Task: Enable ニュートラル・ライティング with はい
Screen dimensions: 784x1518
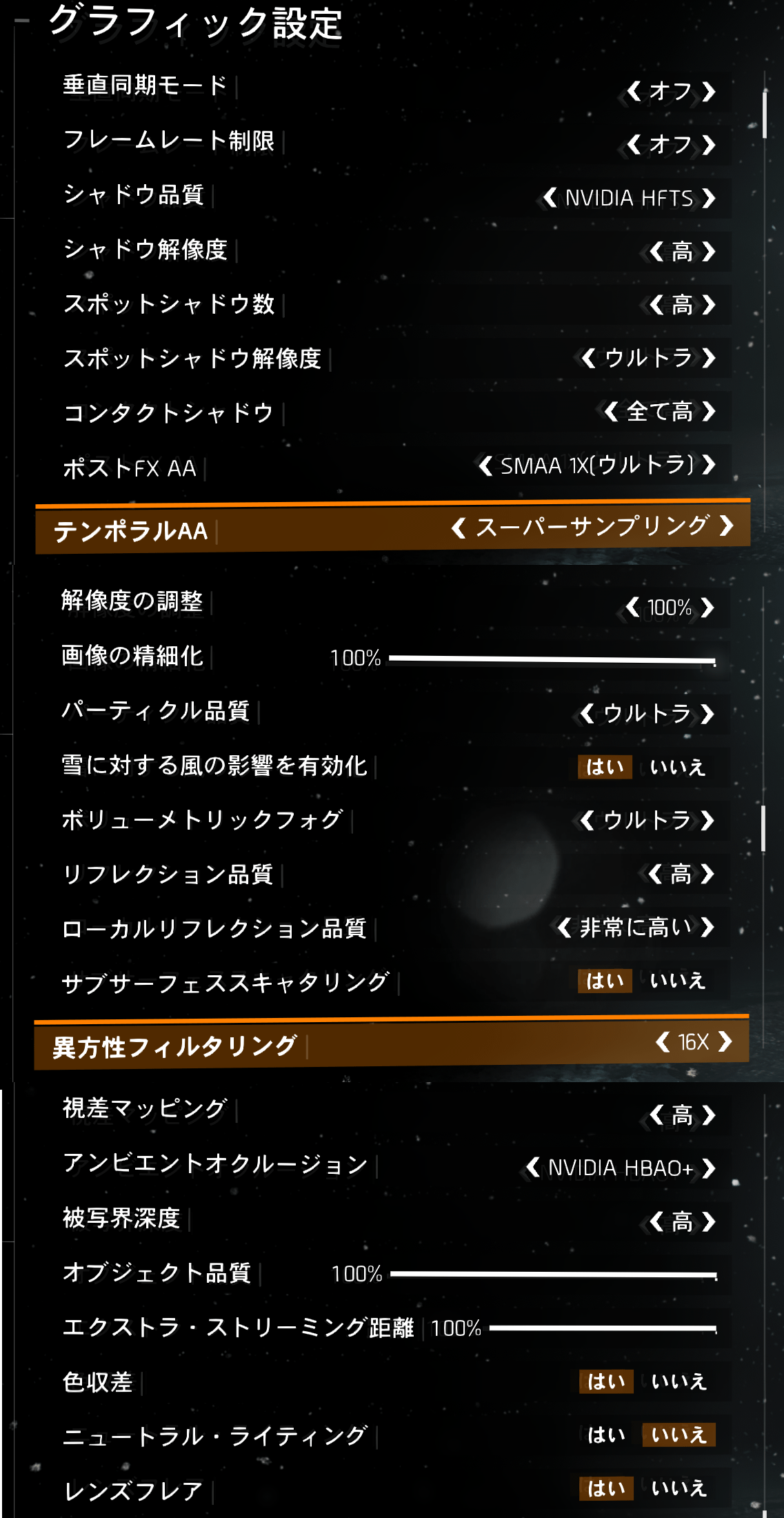Action: pyautogui.click(x=607, y=1435)
